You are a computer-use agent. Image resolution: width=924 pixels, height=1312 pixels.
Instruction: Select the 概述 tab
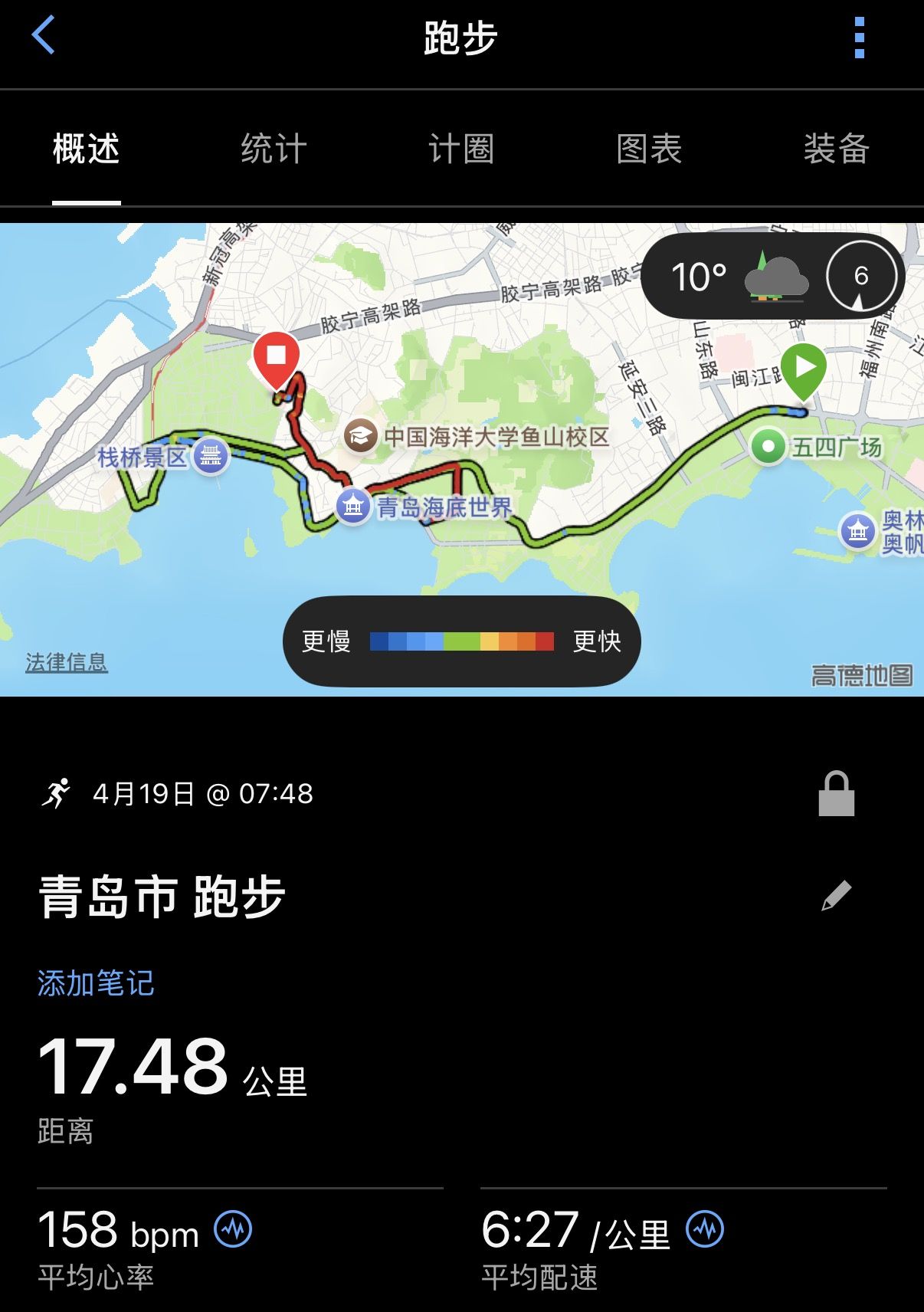coord(87,149)
